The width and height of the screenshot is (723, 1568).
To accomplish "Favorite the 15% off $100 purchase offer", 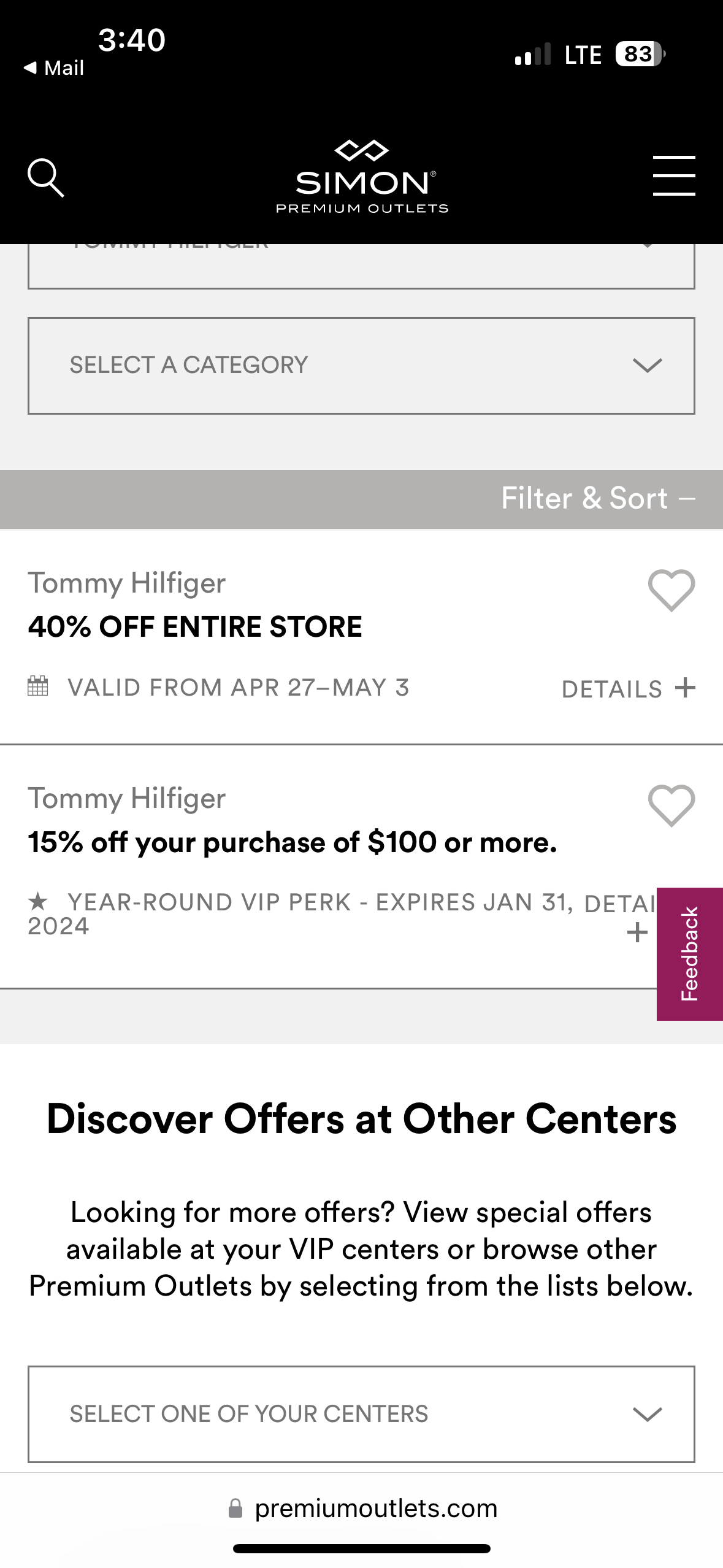I will [x=671, y=805].
